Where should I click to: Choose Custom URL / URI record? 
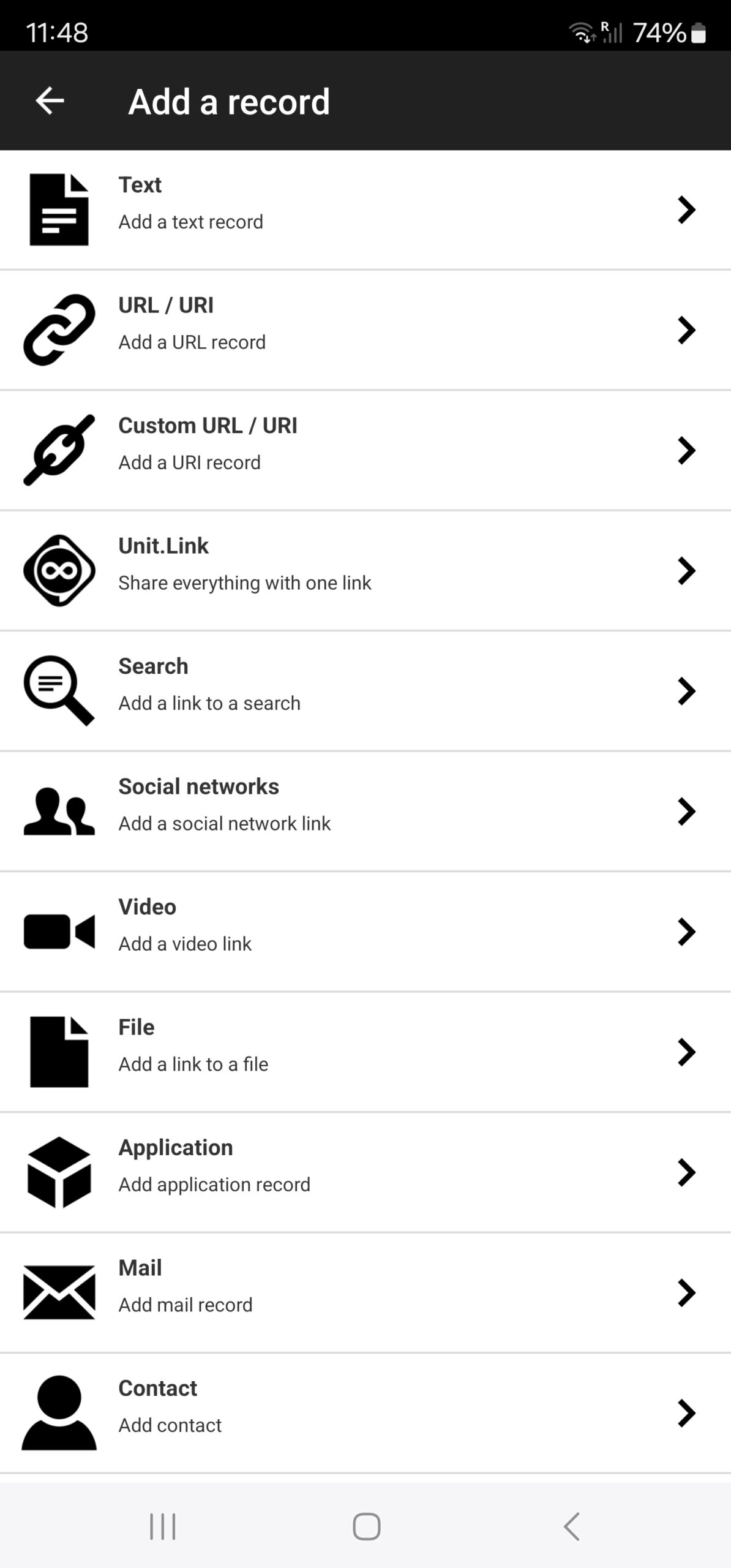pos(365,450)
